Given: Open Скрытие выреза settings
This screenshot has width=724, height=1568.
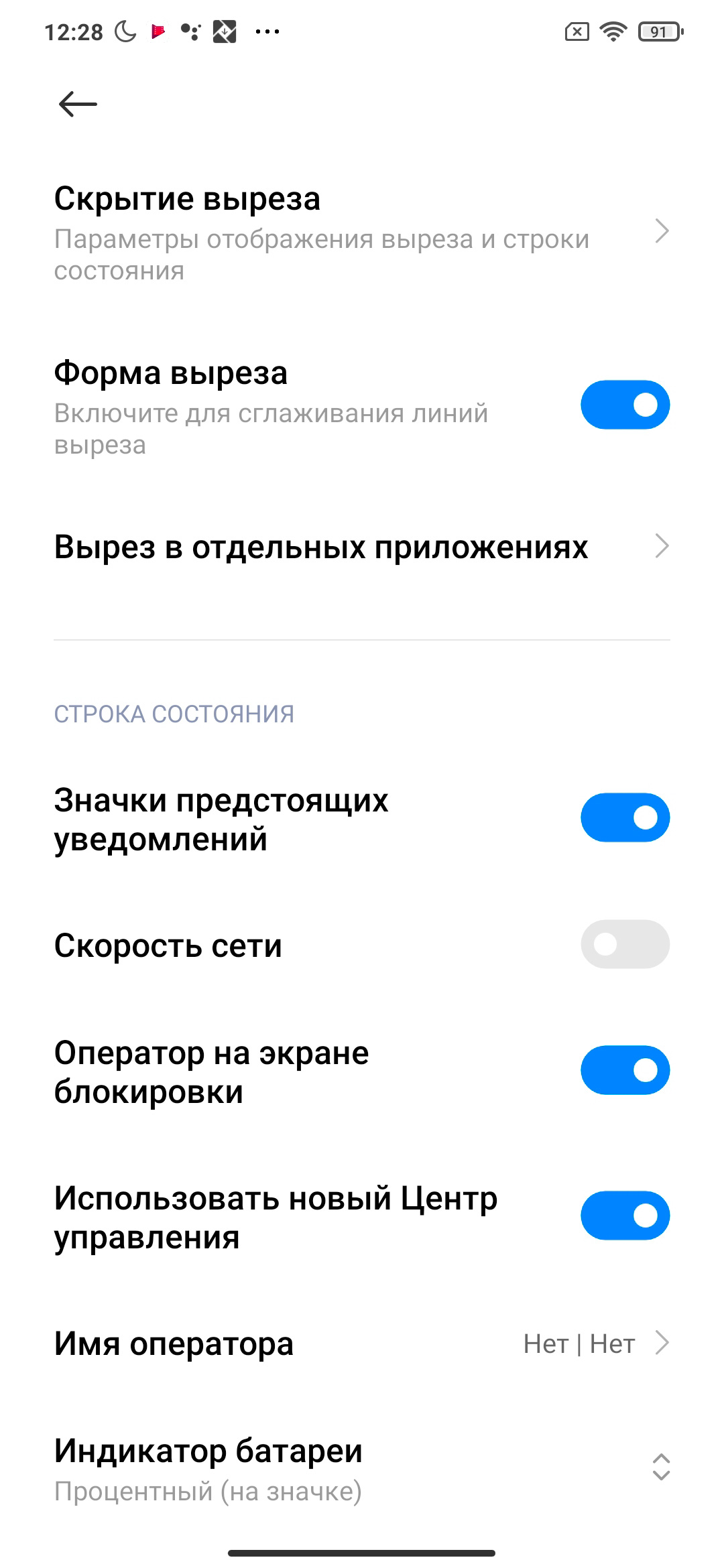Looking at the screenshot, I should coord(362,233).
